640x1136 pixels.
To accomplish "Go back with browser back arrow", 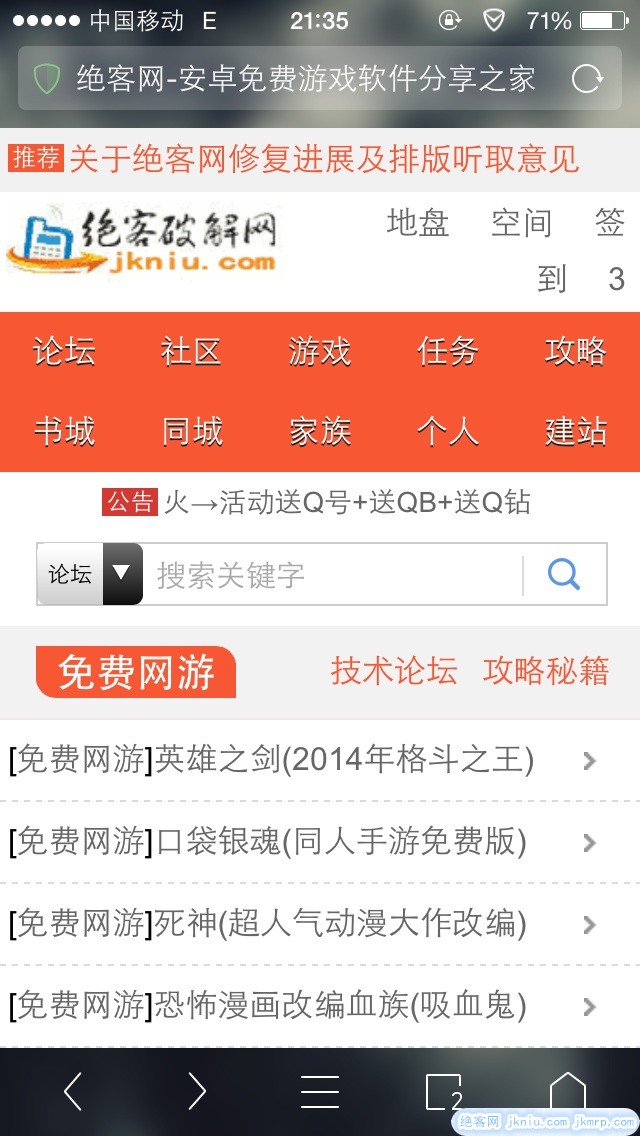I will pos(73,1091).
